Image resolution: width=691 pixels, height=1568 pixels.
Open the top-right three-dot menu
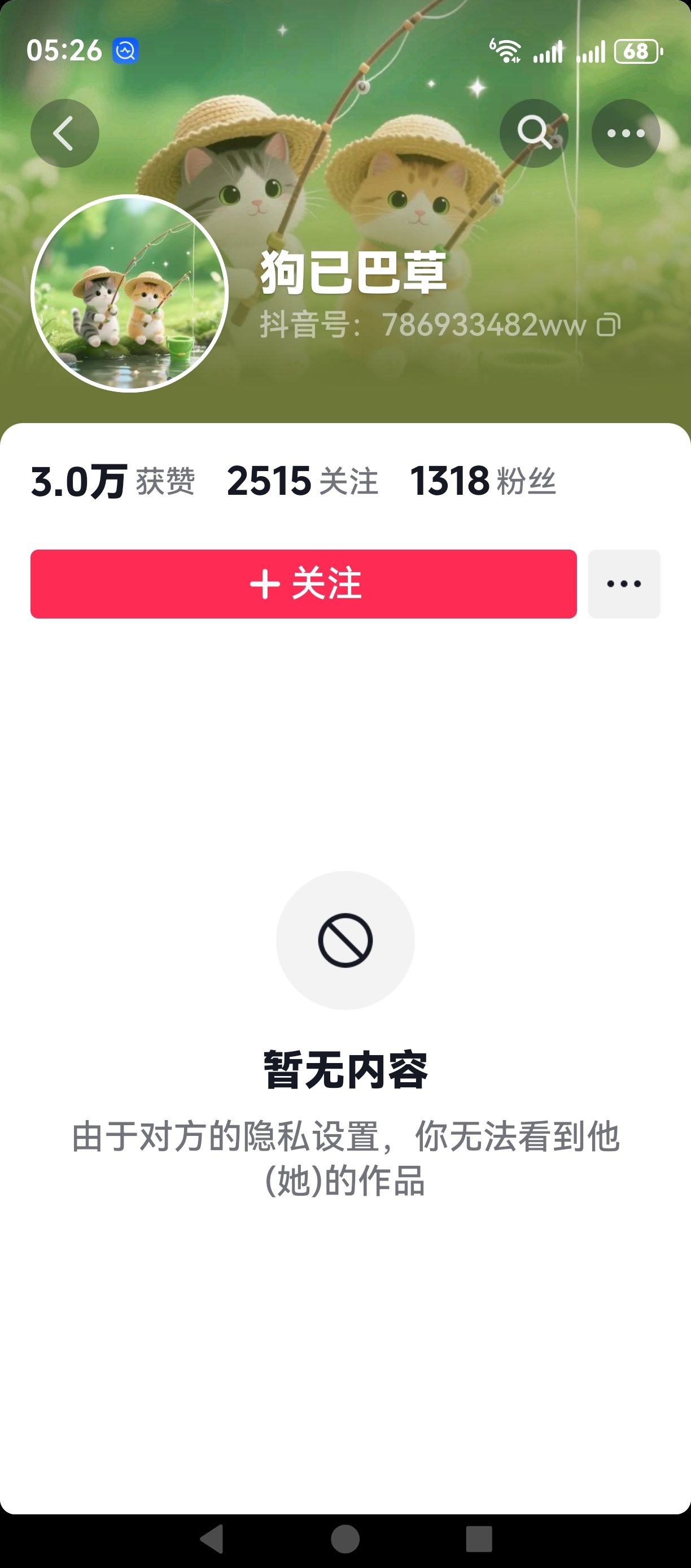click(x=626, y=133)
